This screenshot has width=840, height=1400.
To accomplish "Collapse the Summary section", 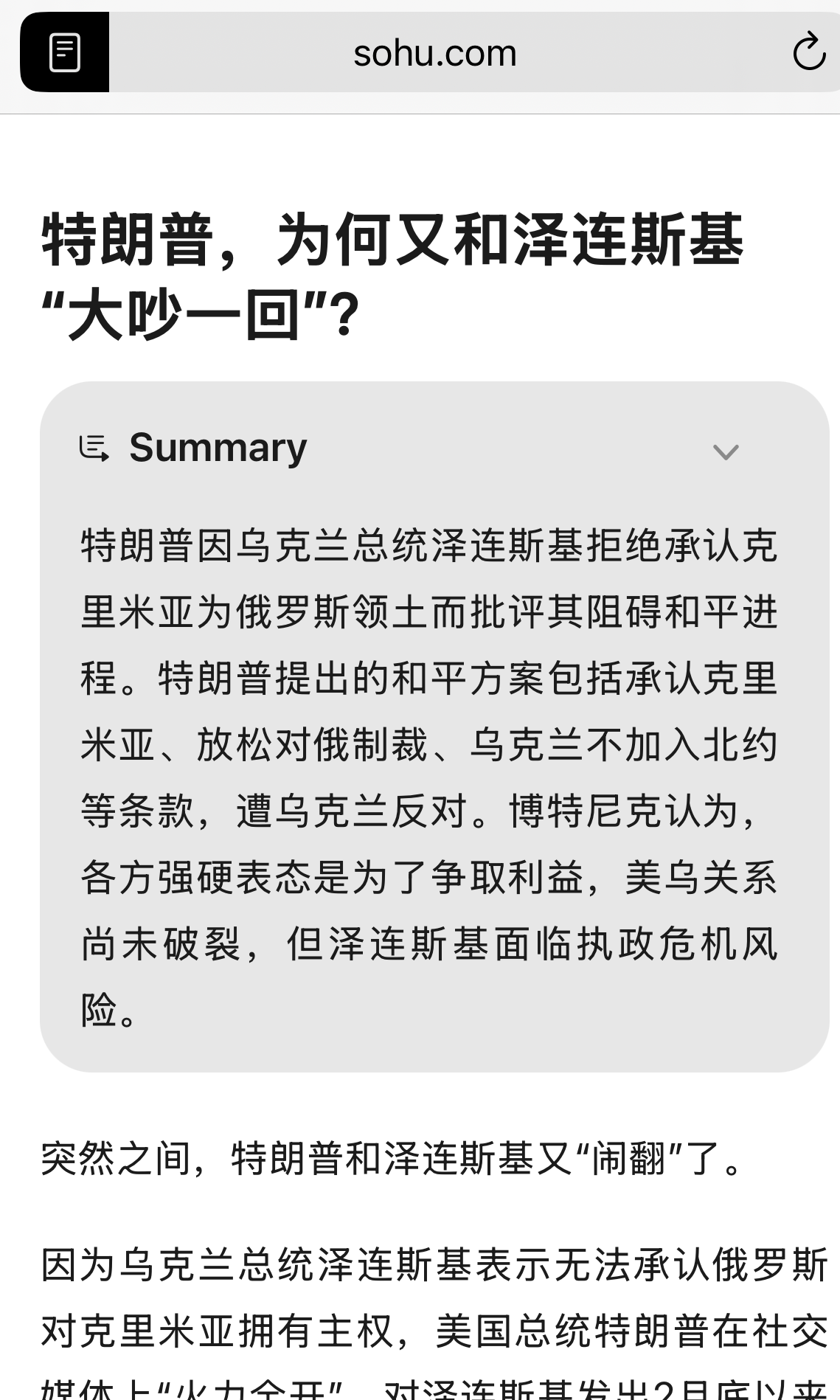I will coord(726,451).
